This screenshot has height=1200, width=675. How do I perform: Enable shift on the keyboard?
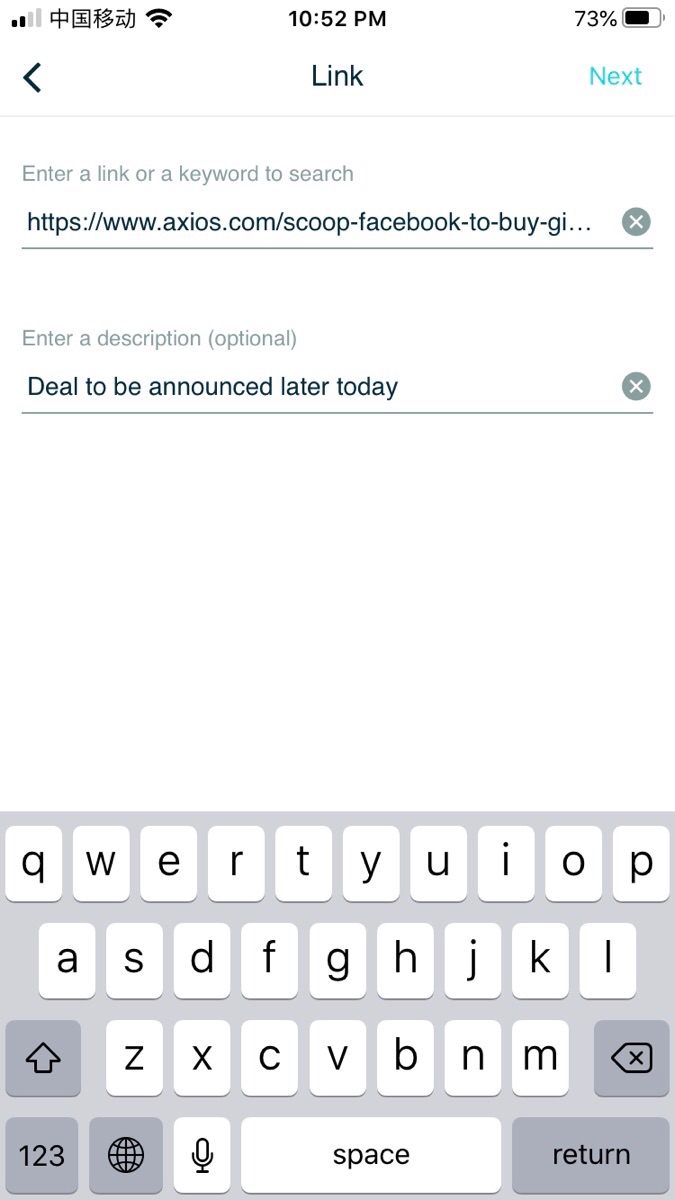pyautogui.click(x=42, y=1058)
